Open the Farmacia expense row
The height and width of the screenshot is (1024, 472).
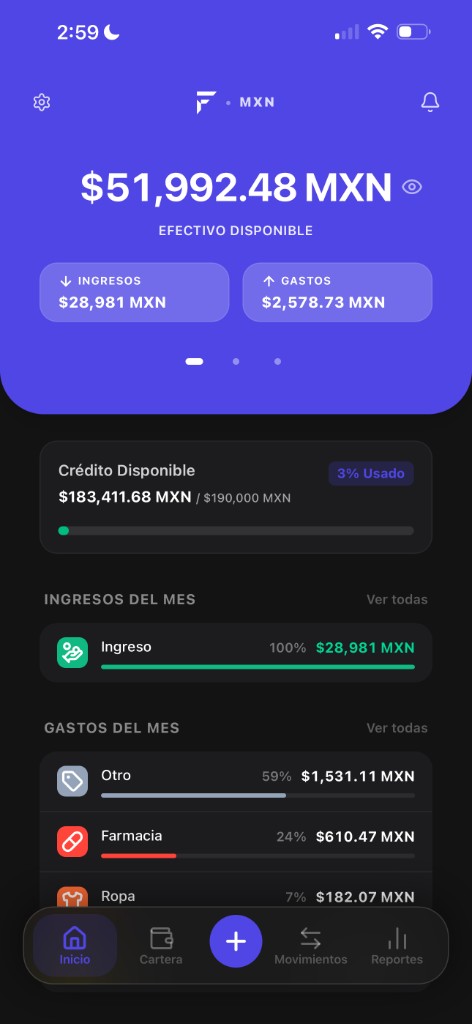pyautogui.click(x=236, y=842)
